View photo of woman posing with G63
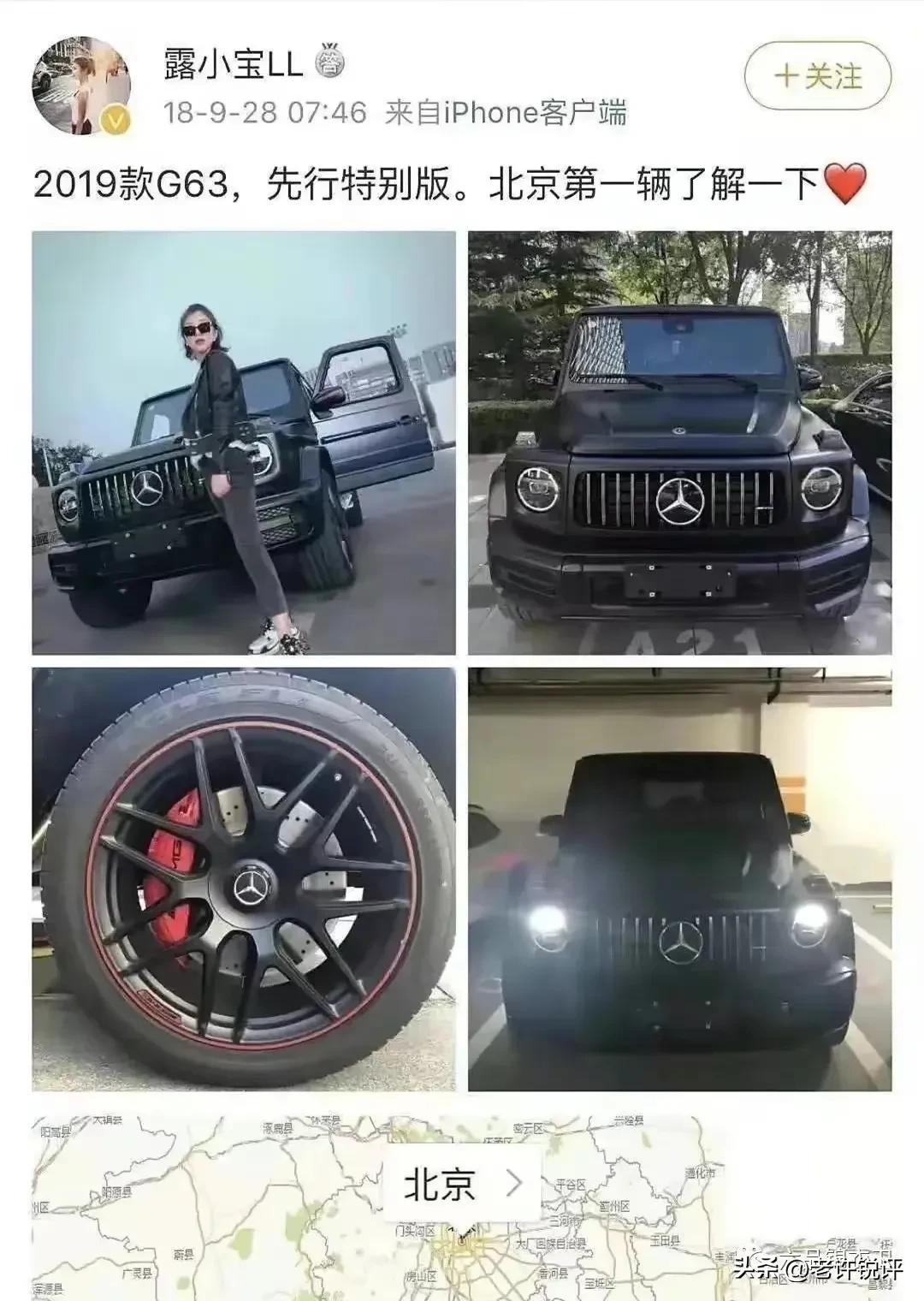Viewport: 924px width, 1301px height. tap(244, 443)
